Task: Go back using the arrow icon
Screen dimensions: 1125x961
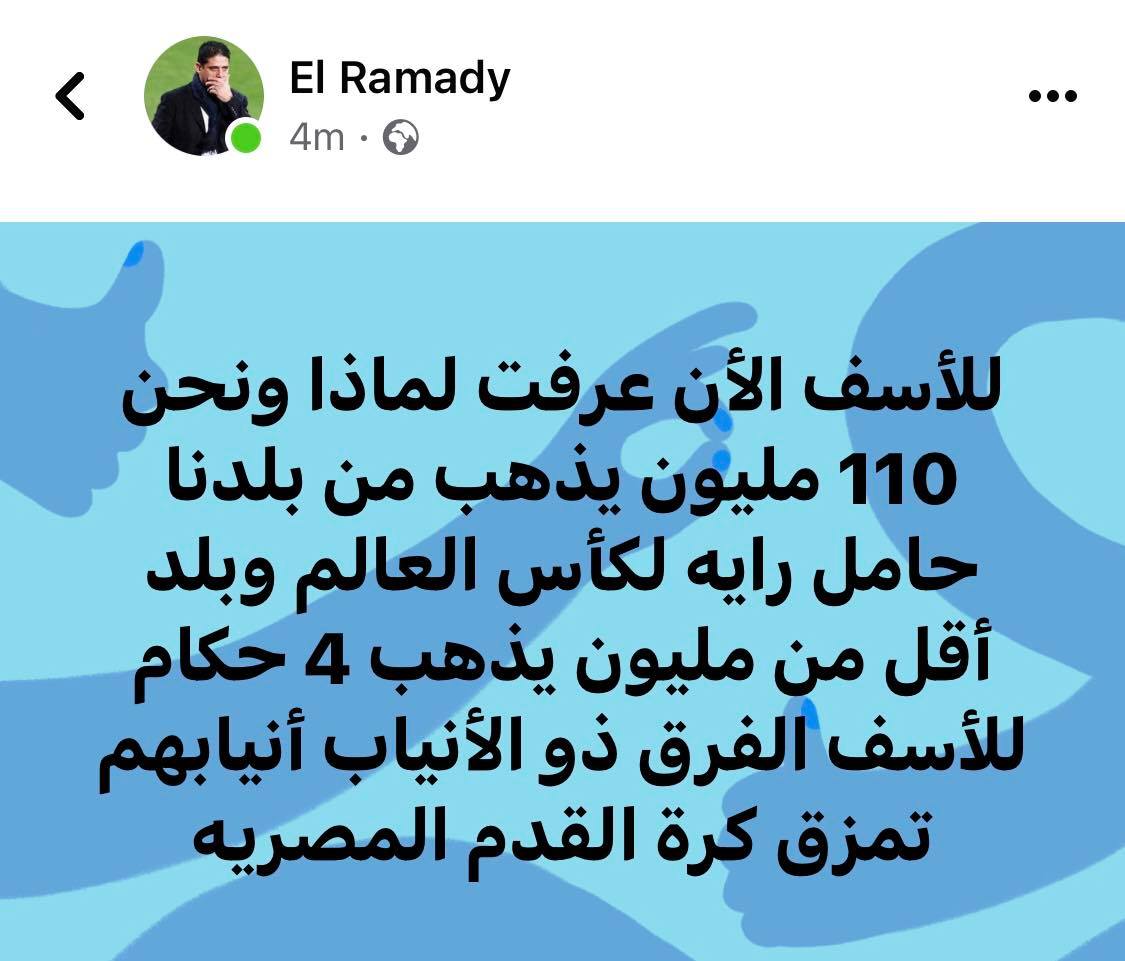Action: coord(70,97)
